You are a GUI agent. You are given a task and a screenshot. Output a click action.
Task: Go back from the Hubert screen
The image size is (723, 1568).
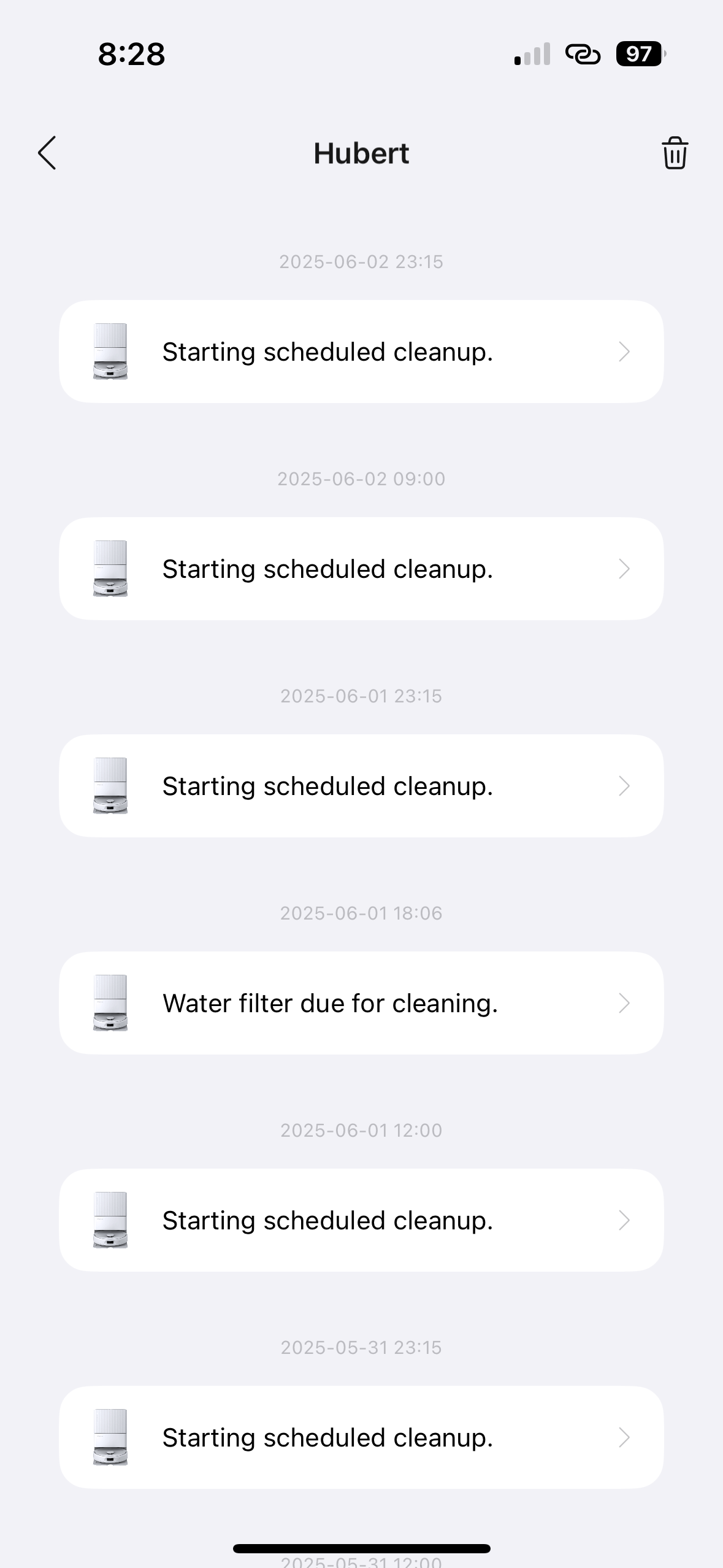(47, 153)
